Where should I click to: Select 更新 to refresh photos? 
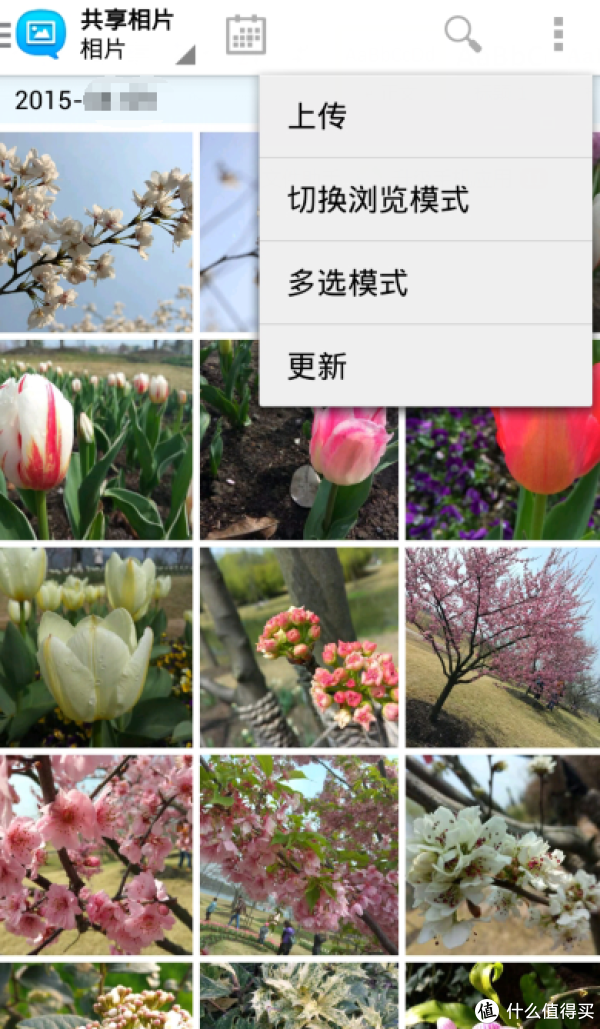(425, 366)
